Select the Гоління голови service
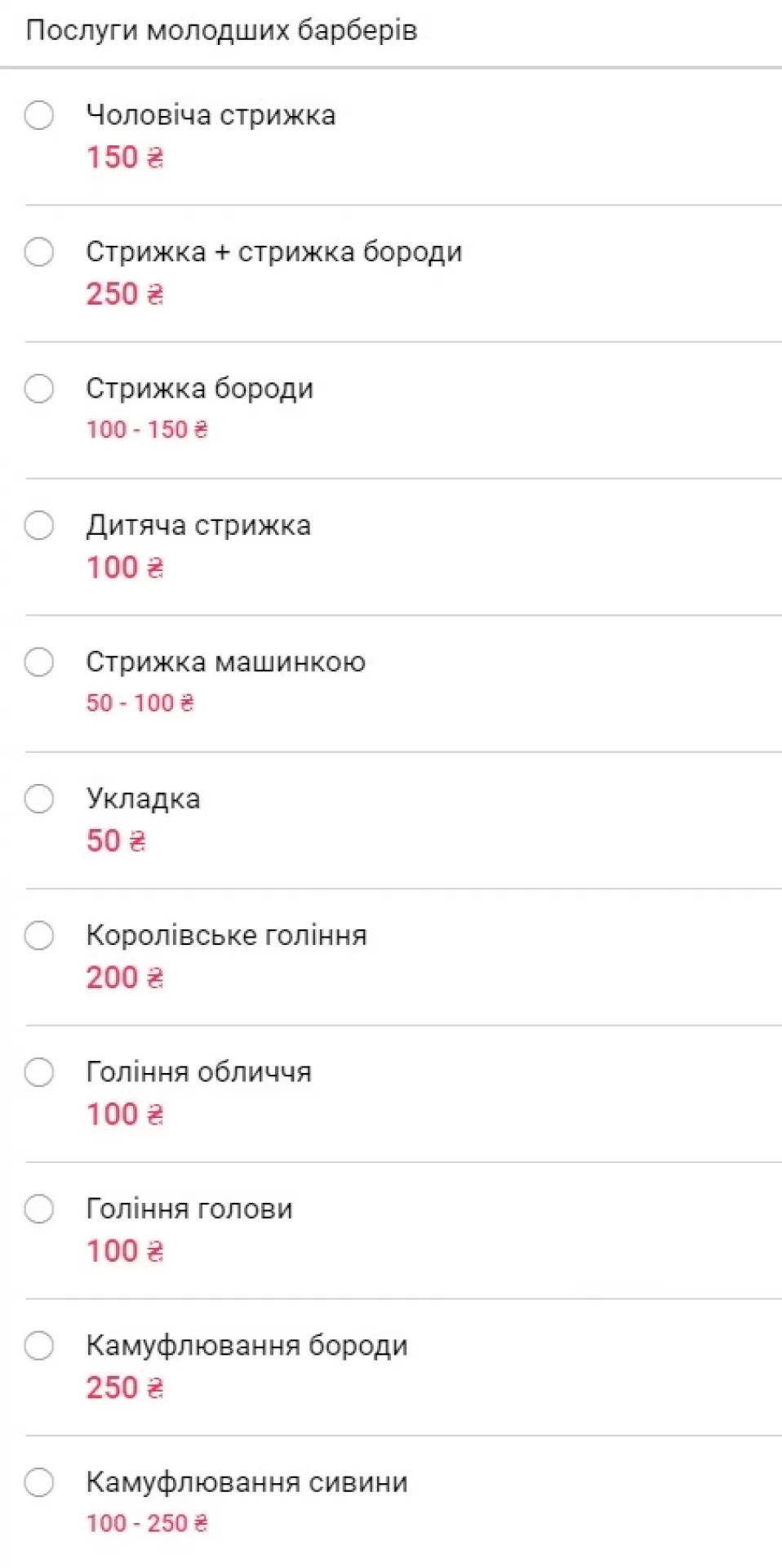782x1568 pixels. coord(39,1209)
